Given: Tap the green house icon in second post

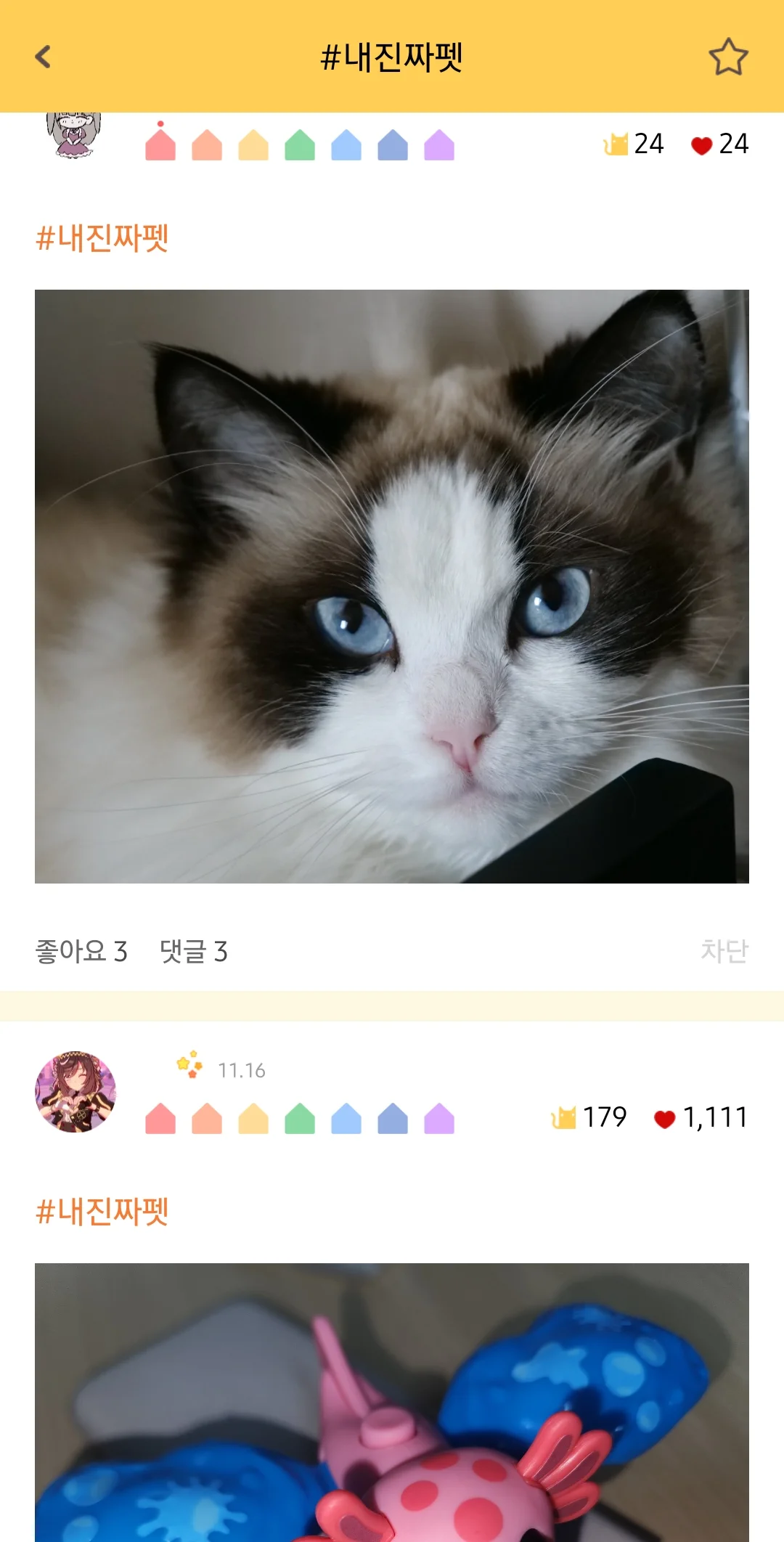Looking at the screenshot, I should [301, 1117].
